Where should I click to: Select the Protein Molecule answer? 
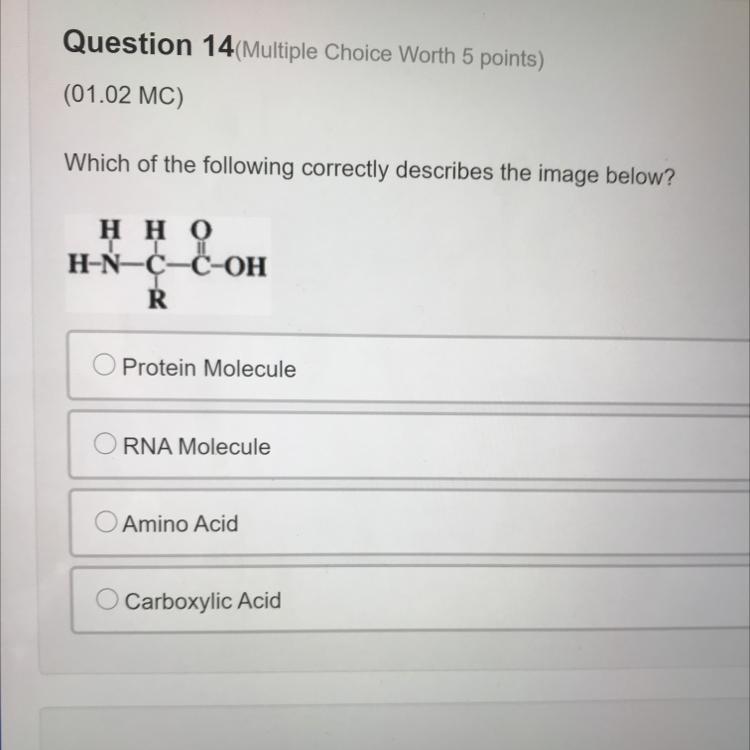106,367
